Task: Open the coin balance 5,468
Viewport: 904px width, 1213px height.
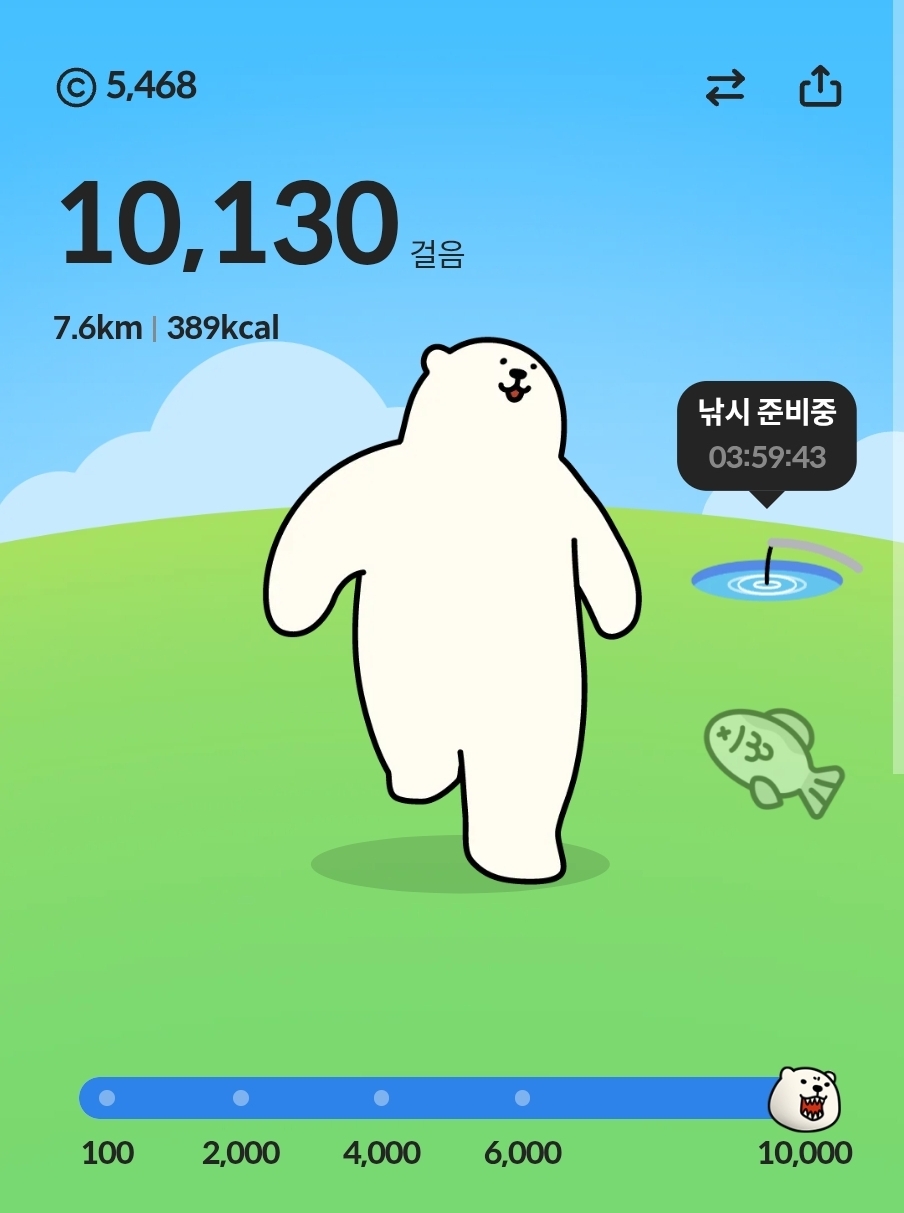Action: pyautogui.click(x=127, y=87)
